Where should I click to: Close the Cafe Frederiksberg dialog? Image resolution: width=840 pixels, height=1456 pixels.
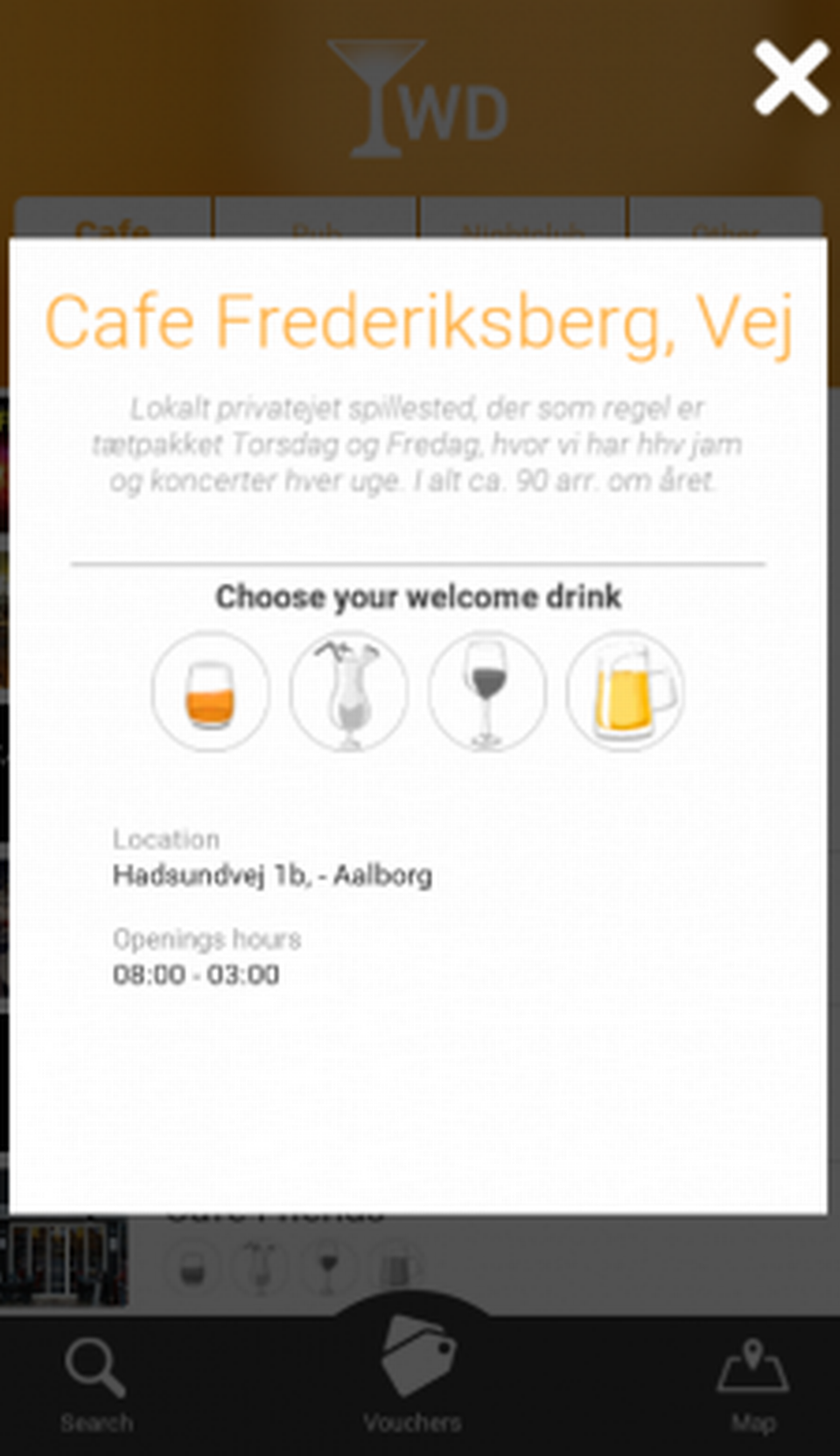coord(790,77)
